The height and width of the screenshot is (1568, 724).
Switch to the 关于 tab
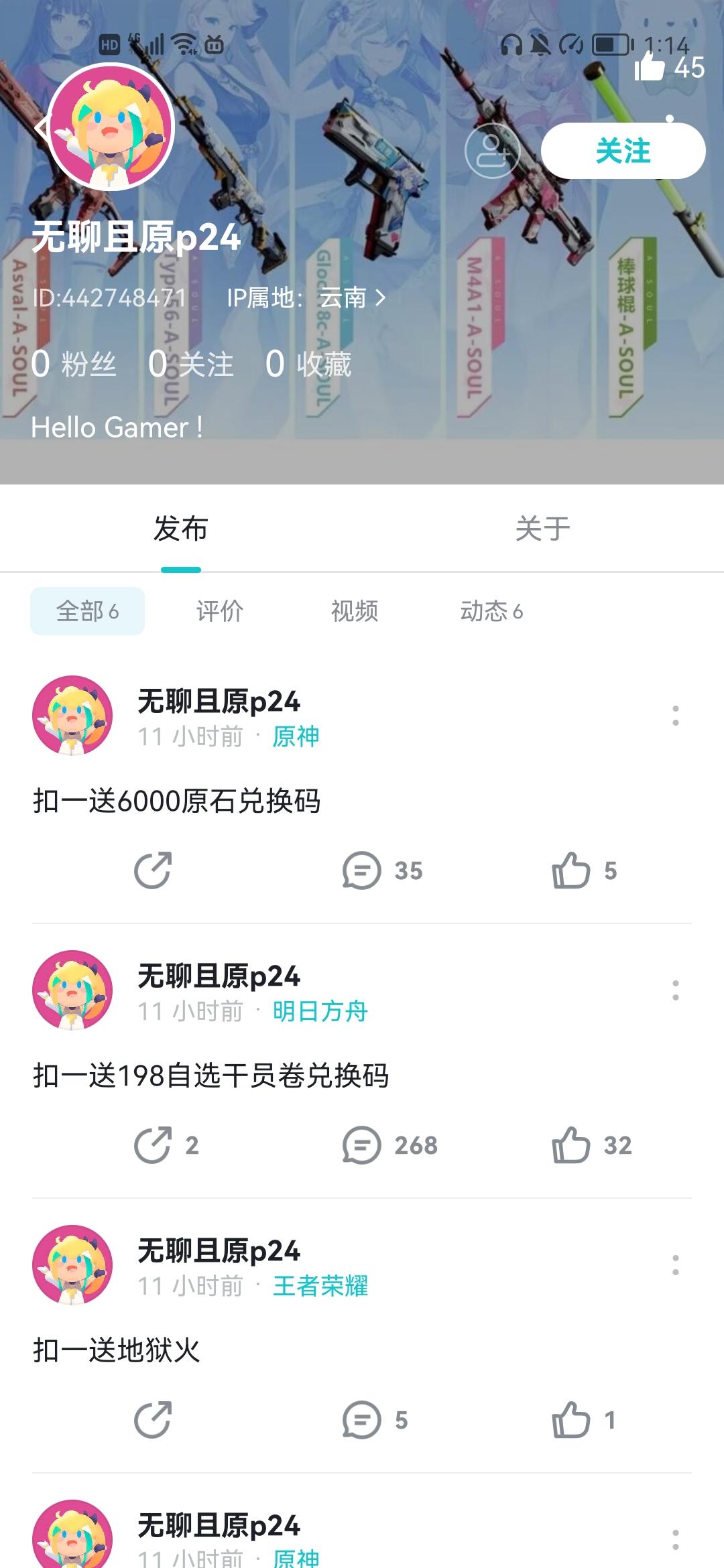[x=542, y=529]
